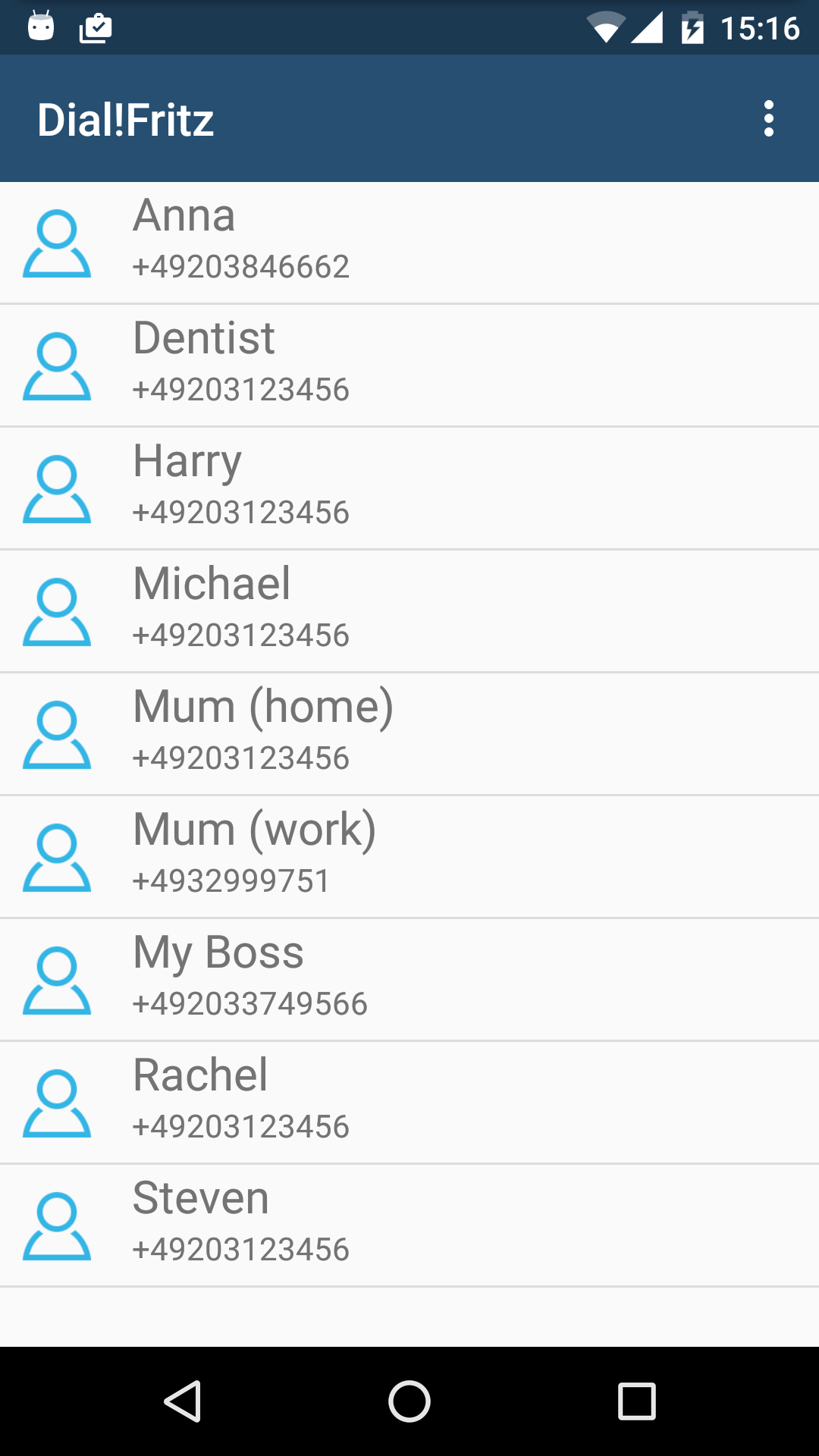The image size is (819, 1456).
Task: Pick Rachel from the contacts
Action: (409, 1103)
